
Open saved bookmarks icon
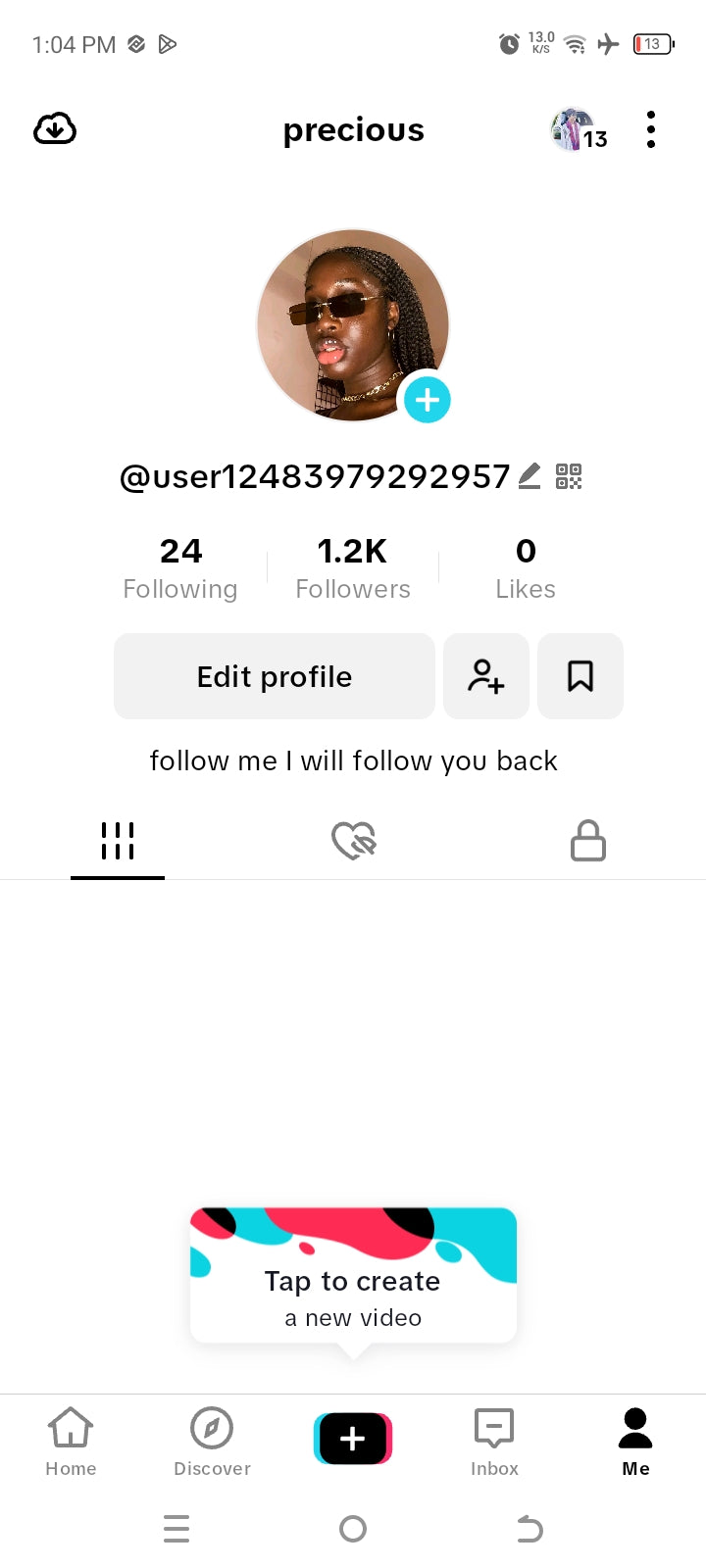point(580,676)
